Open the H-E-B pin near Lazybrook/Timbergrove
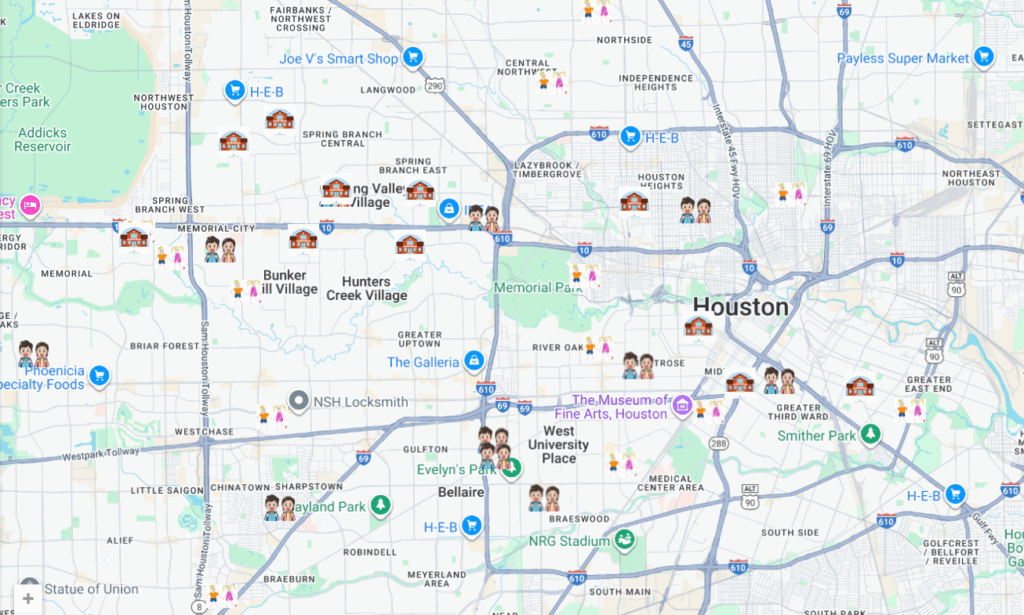 point(630,136)
